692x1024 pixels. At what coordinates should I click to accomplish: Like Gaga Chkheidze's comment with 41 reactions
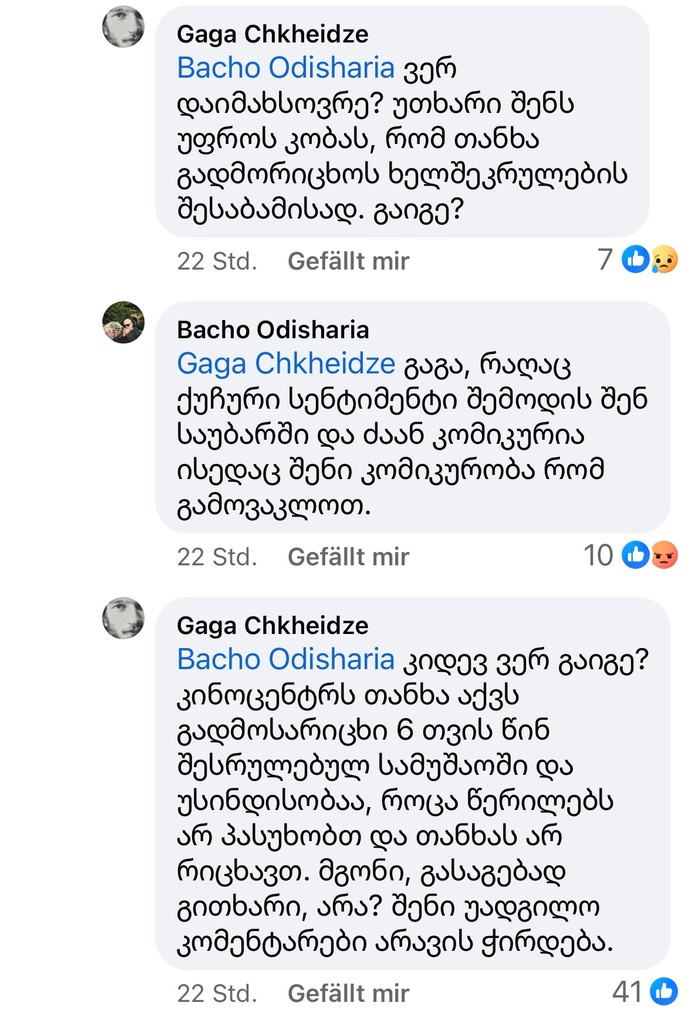348,993
